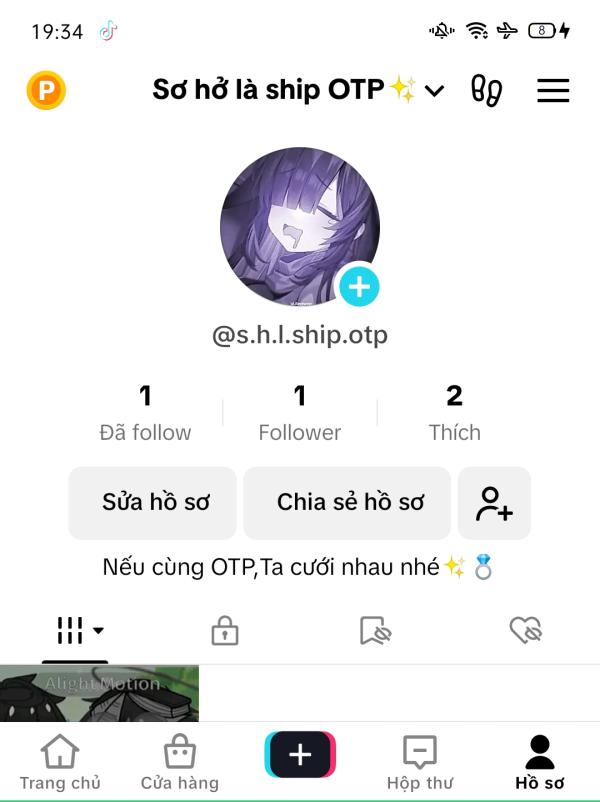View the Đã follow list
The image size is (600, 802).
coord(145,412)
